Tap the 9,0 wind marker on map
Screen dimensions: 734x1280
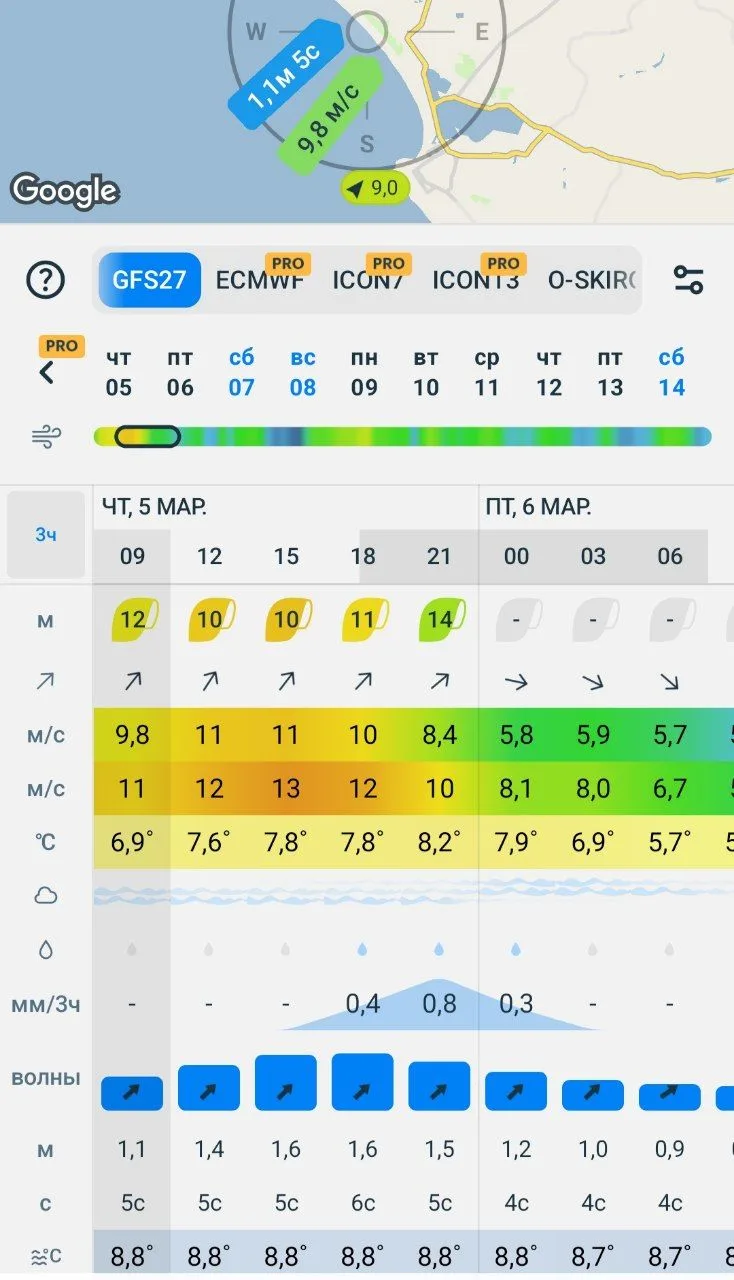point(375,187)
